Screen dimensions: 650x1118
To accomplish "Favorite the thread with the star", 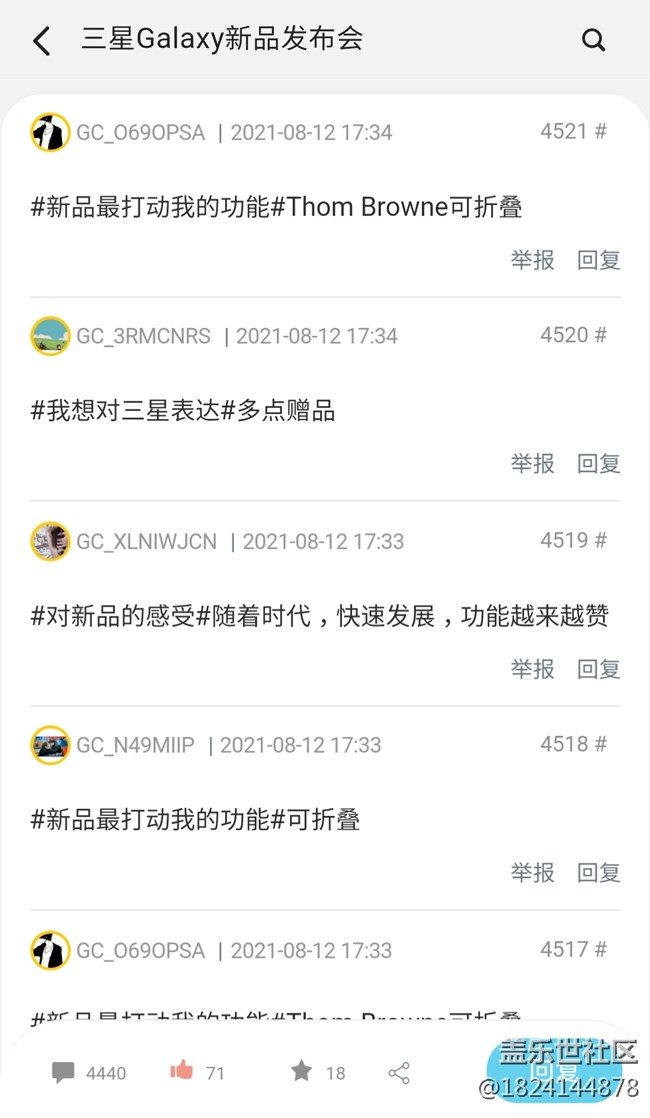I will [301, 1072].
